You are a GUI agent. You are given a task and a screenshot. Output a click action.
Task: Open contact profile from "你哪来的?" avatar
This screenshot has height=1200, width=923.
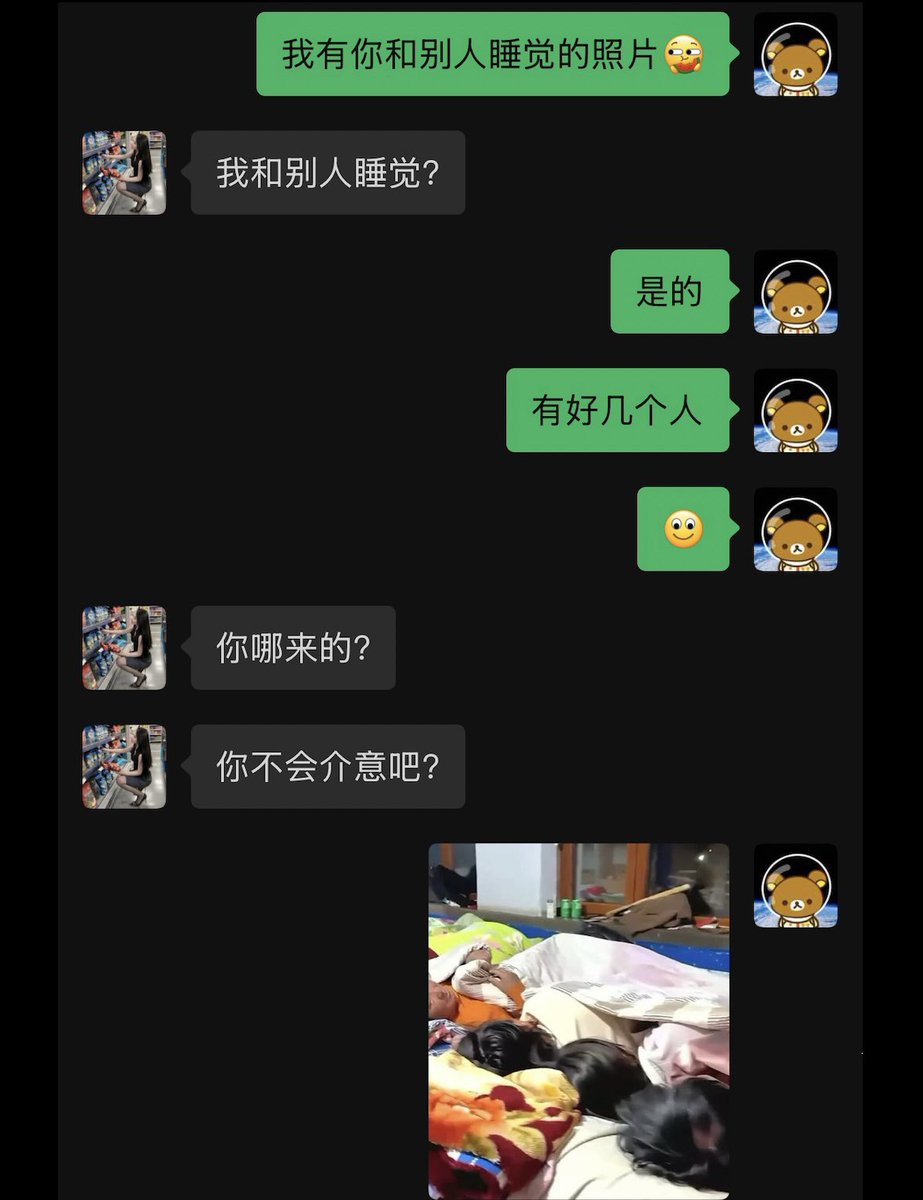[124, 648]
